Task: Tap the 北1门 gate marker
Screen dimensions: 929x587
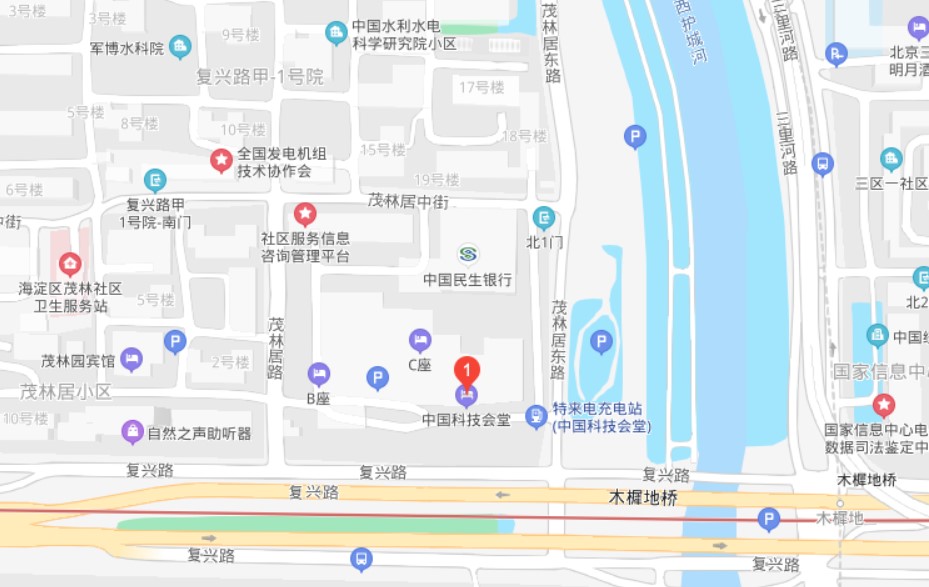Action: point(544,217)
